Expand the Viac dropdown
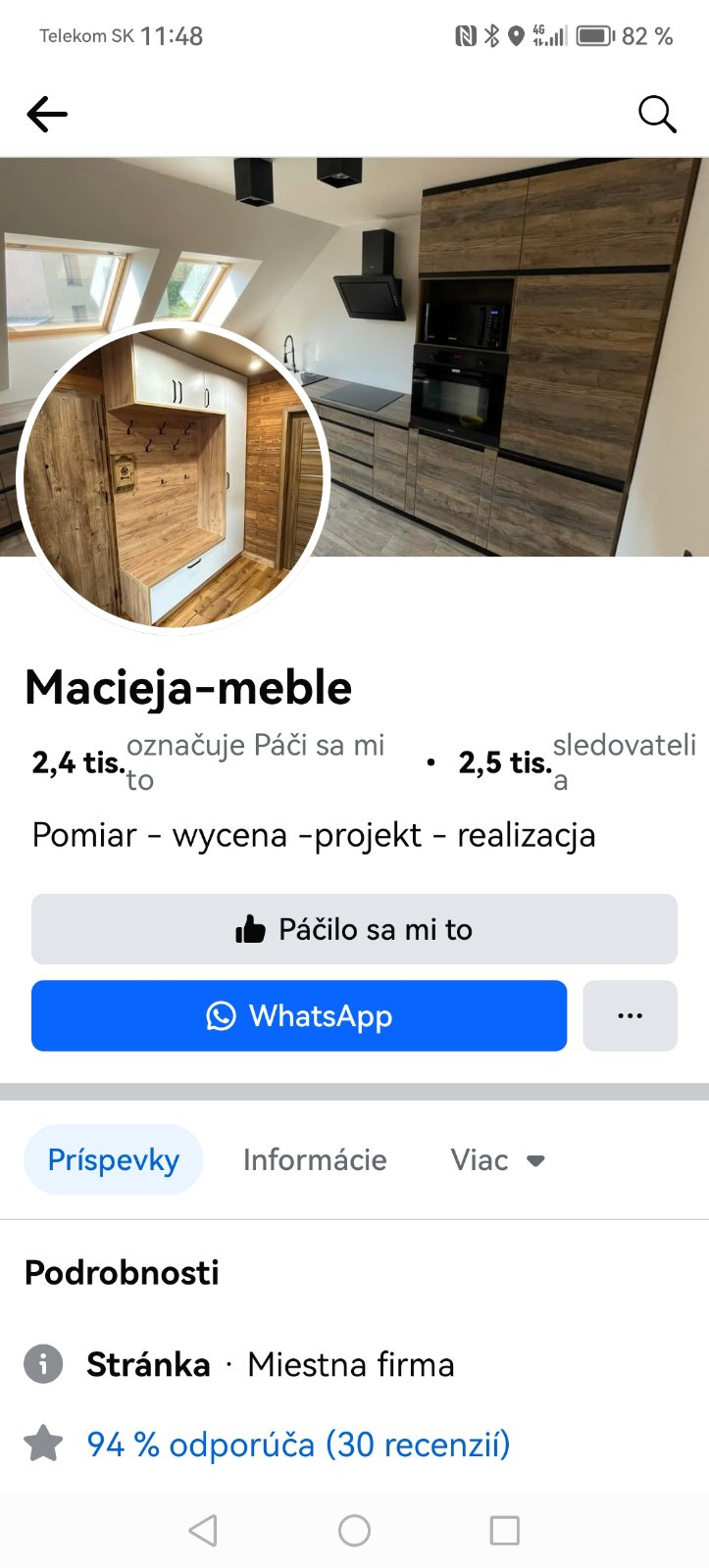Image resolution: width=709 pixels, height=1568 pixels. (x=497, y=1160)
